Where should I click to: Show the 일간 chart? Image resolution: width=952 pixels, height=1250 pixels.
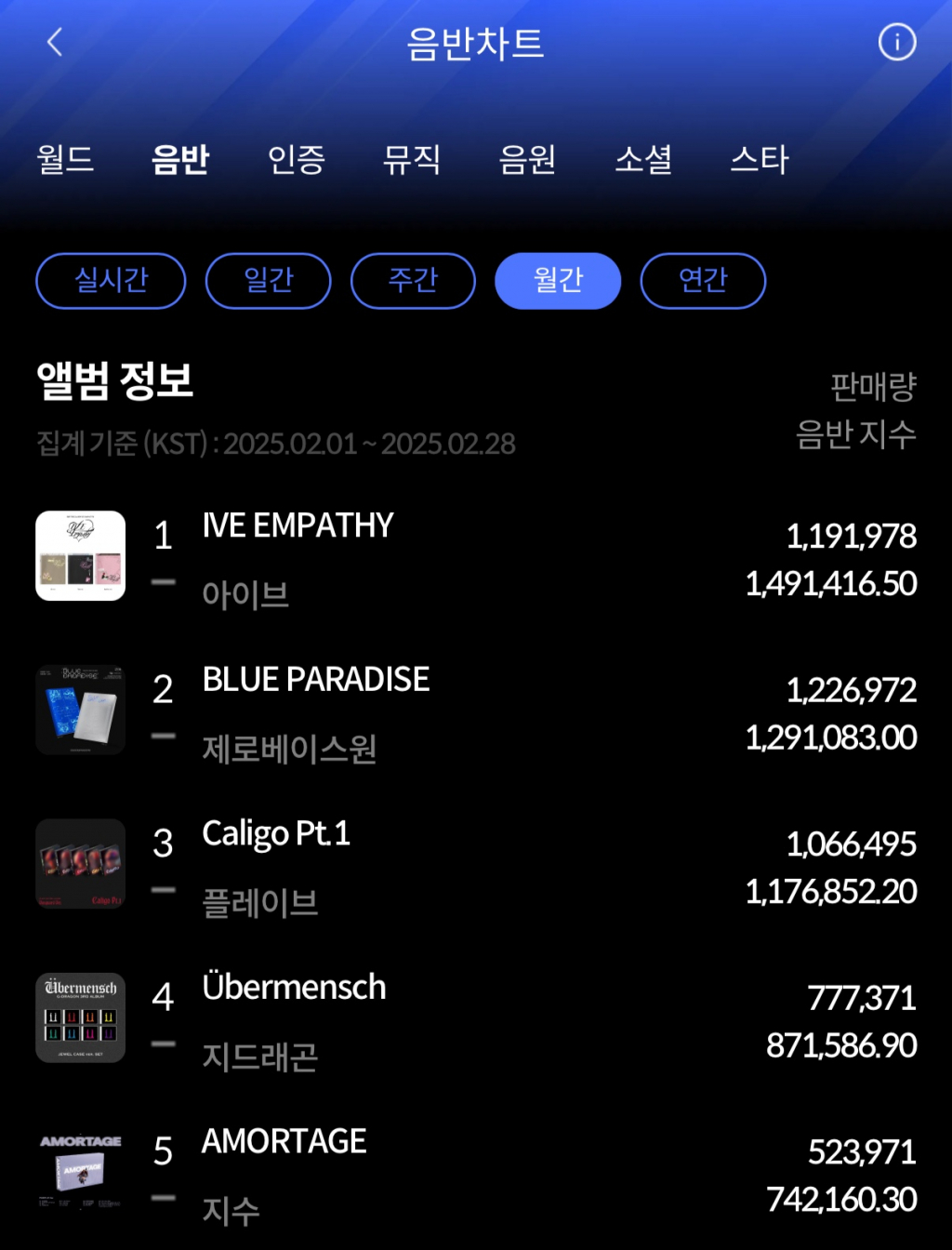click(268, 280)
